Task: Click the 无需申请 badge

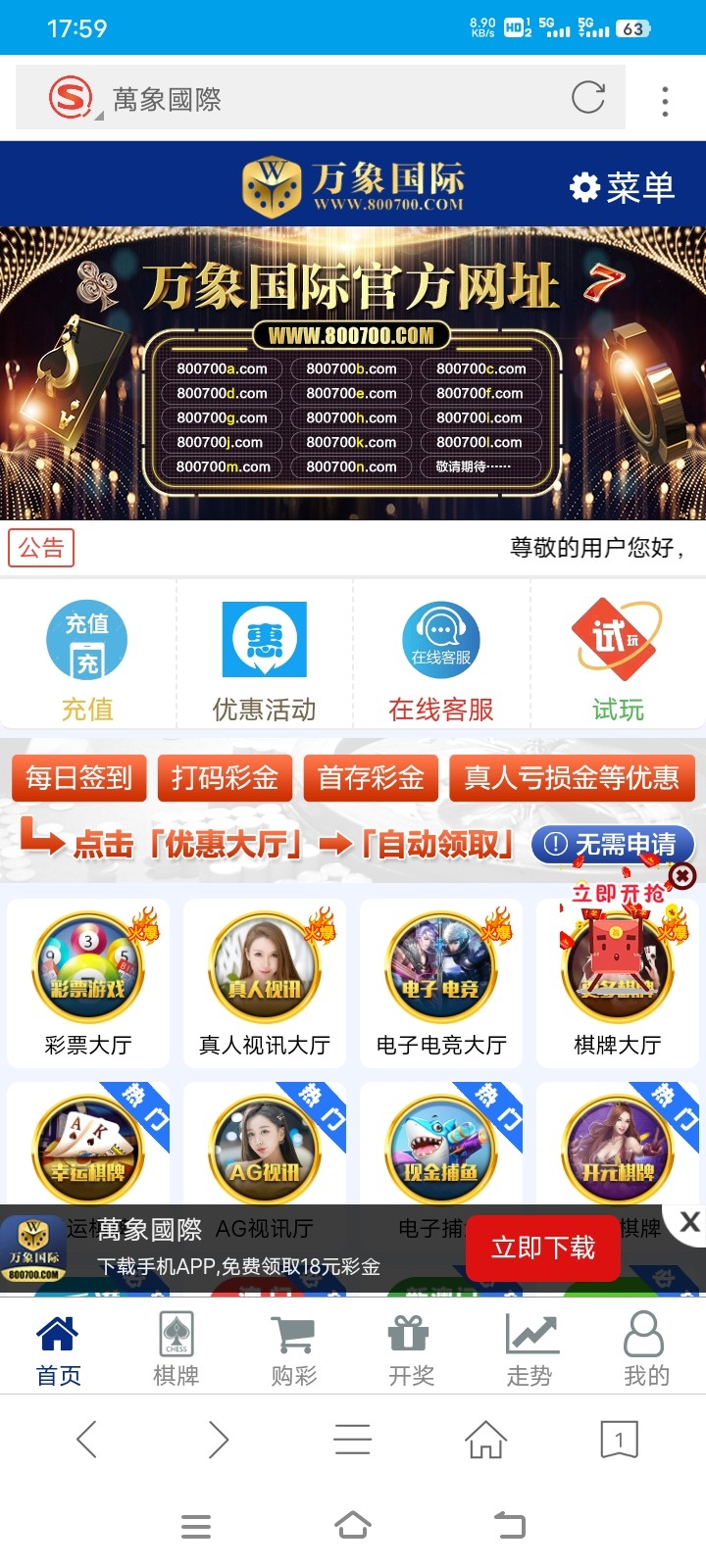Action: 611,844
